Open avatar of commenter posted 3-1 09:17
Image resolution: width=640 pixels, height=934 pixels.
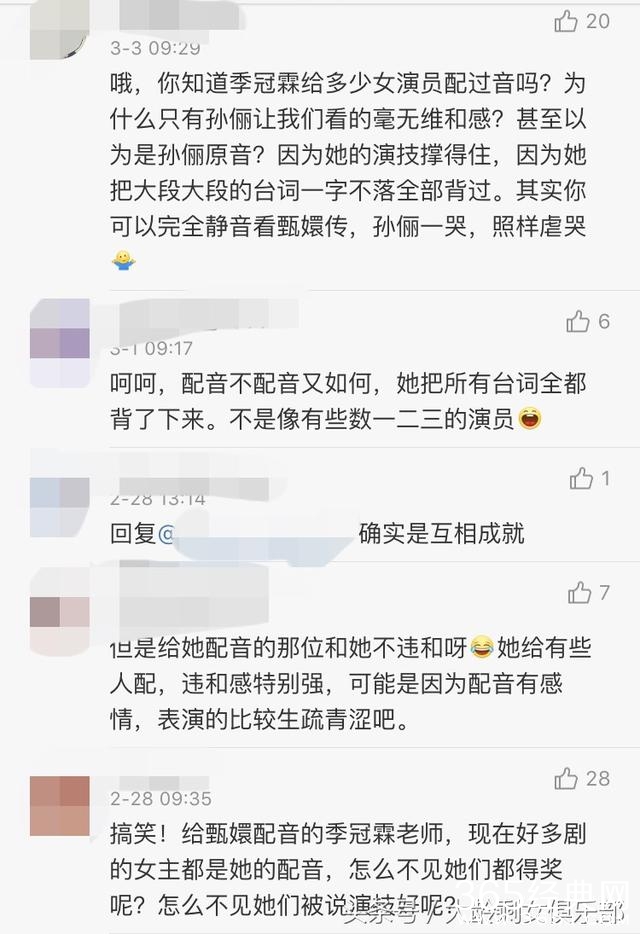click(x=59, y=342)
